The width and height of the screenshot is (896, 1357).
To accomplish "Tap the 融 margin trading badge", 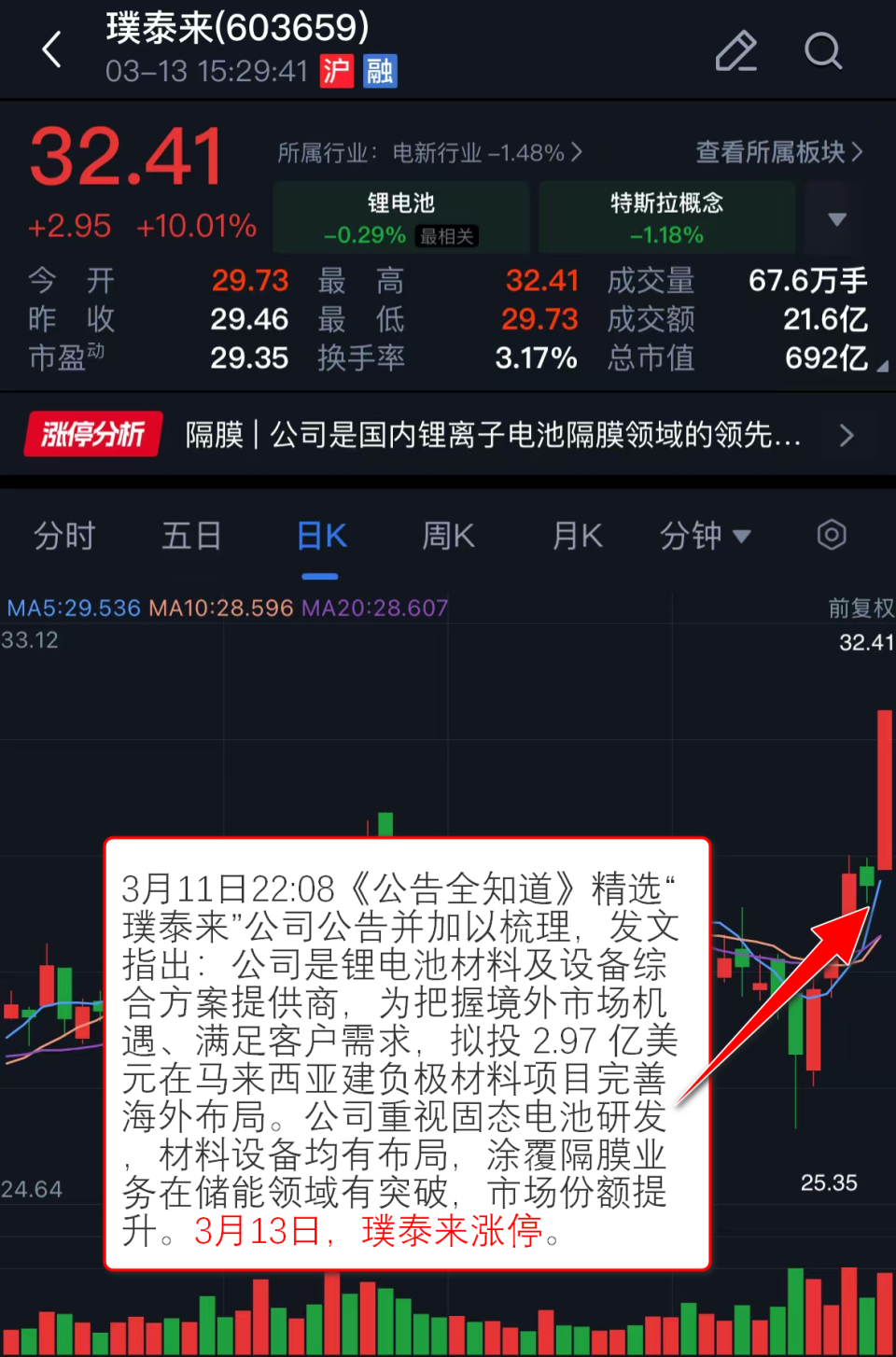I will coord(382,72).
